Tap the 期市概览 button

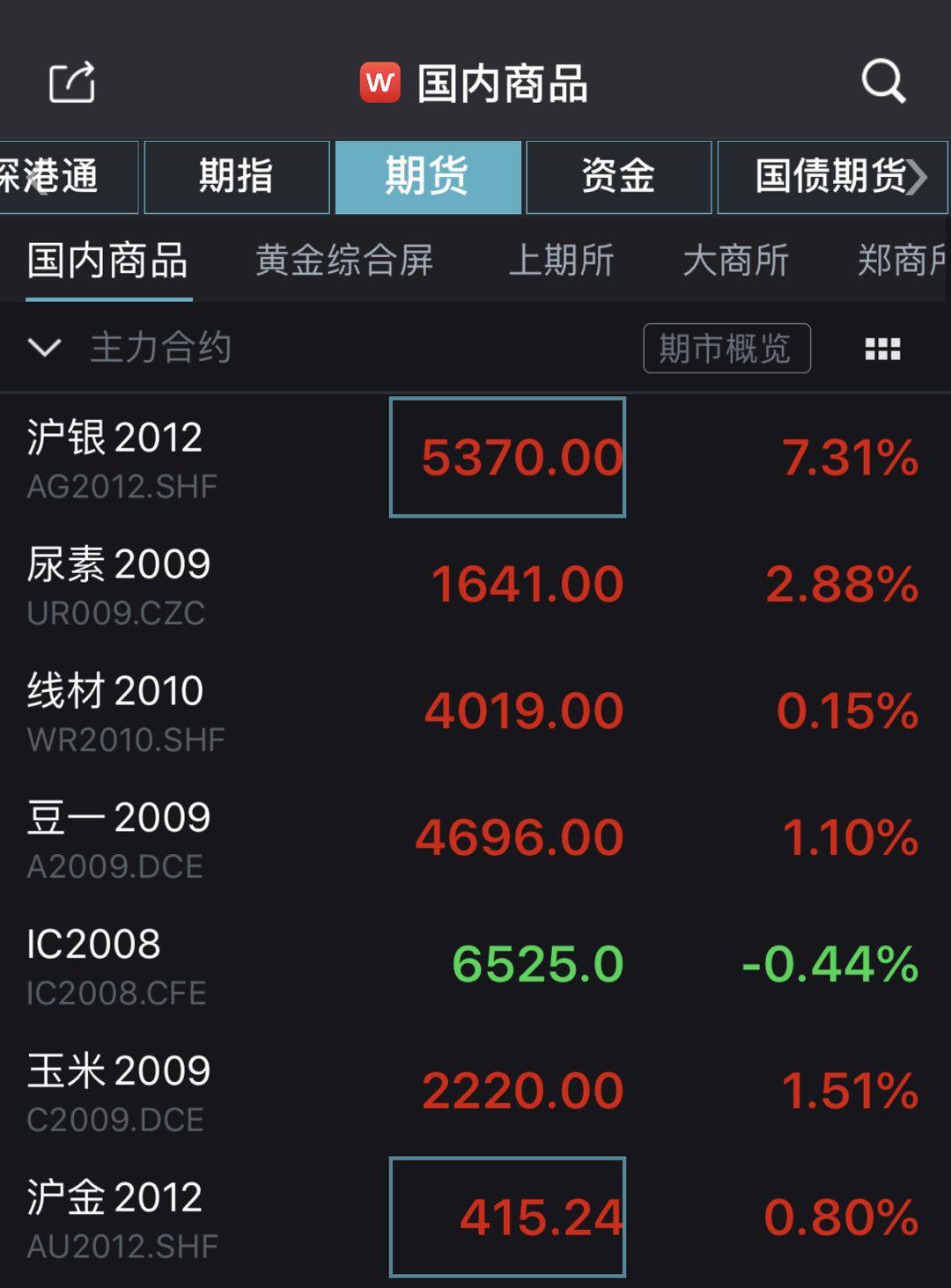pyautogui.click(x=726, y=349)
